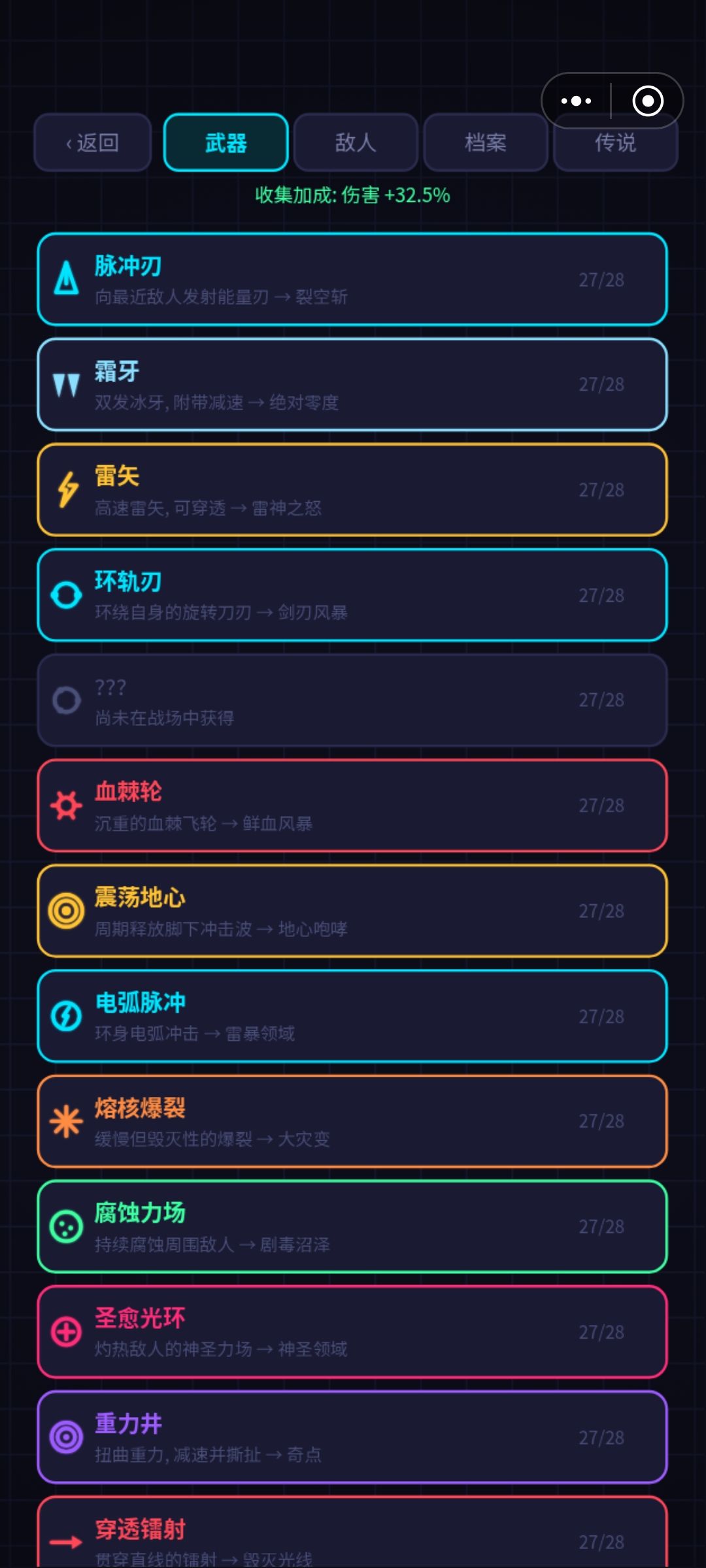Open the 血棘轮 weapon card

click(x=352, y=805)
